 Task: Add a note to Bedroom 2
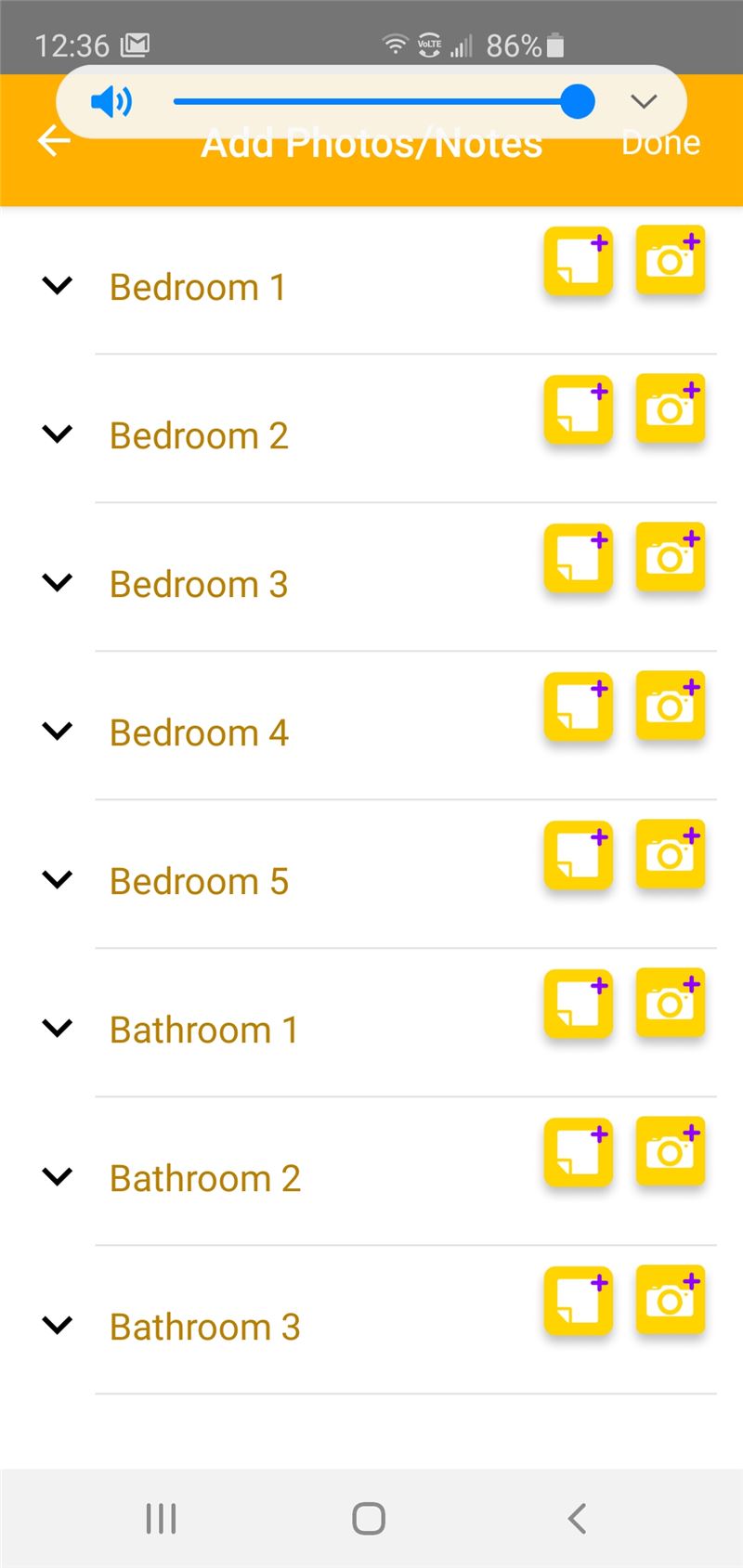(579, 409)
